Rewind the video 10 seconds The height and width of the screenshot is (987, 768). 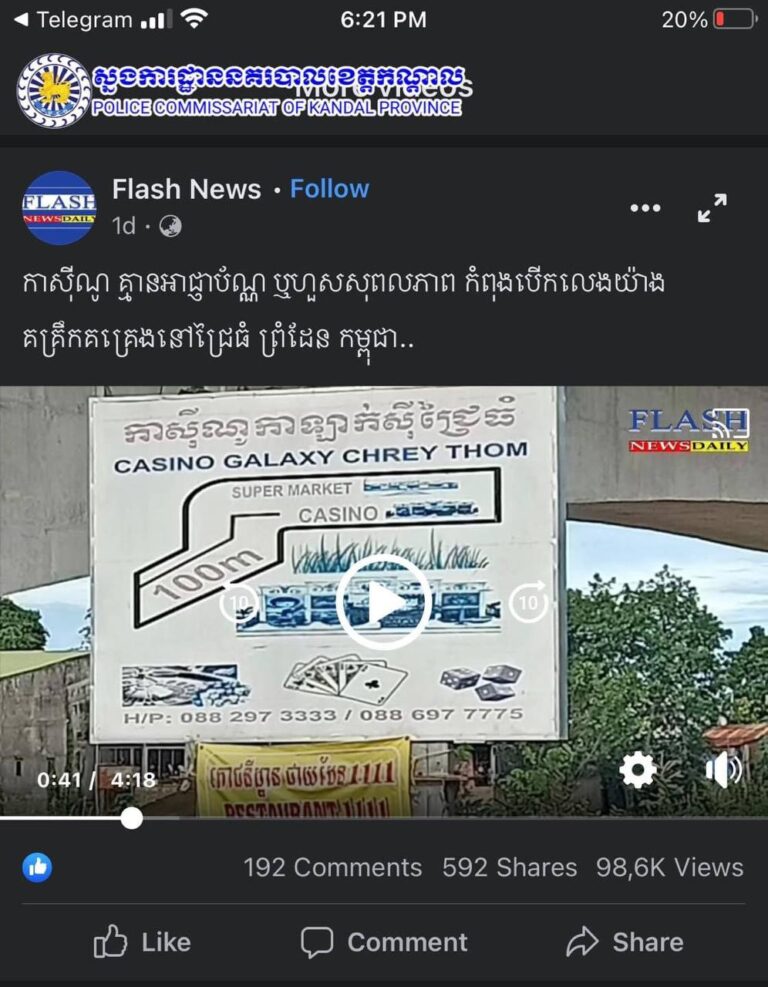tap(239, 601)
